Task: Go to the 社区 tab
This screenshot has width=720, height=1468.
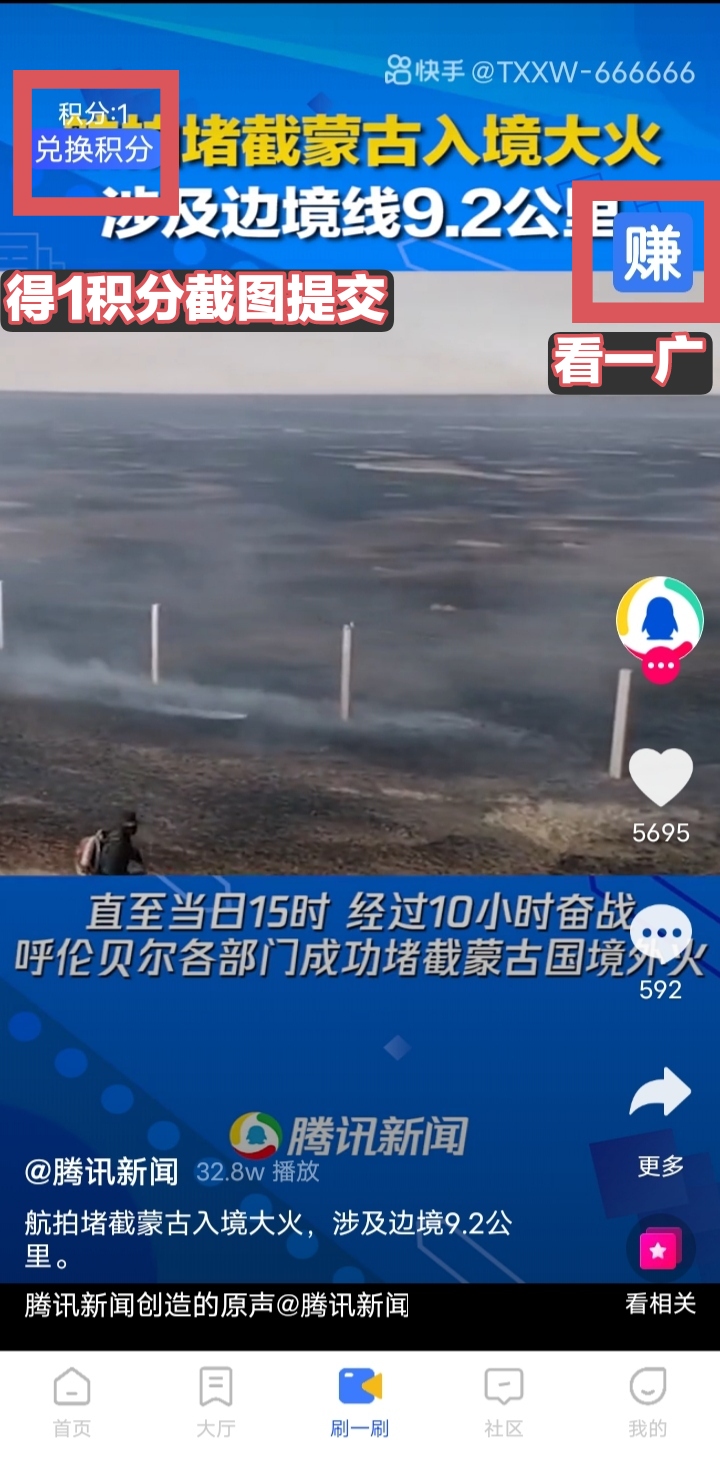Action: (x=504, y=1402)
